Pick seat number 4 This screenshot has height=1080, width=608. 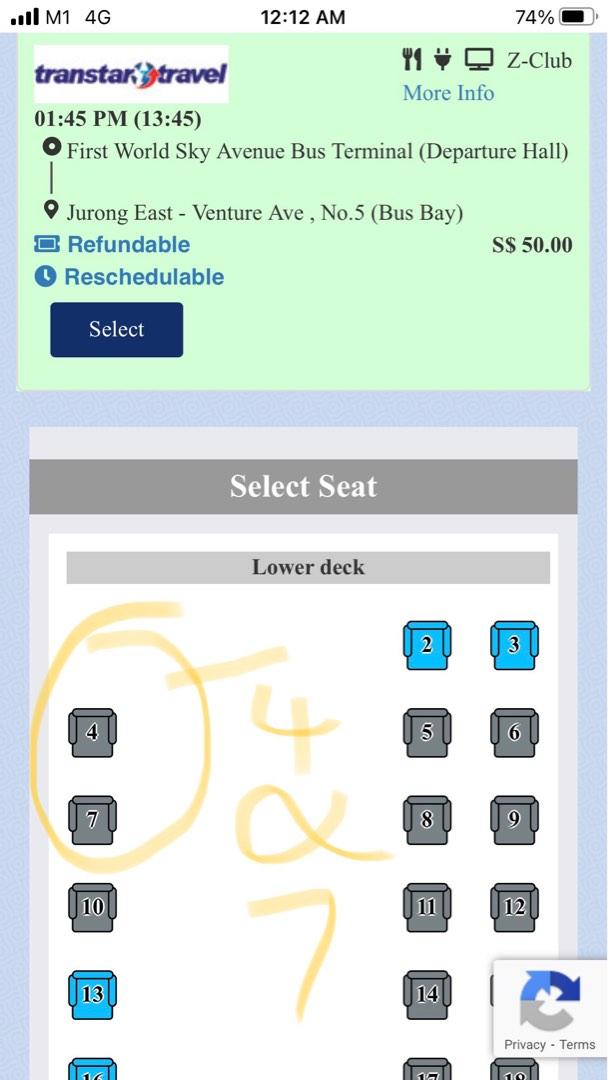tap(92, 732)
